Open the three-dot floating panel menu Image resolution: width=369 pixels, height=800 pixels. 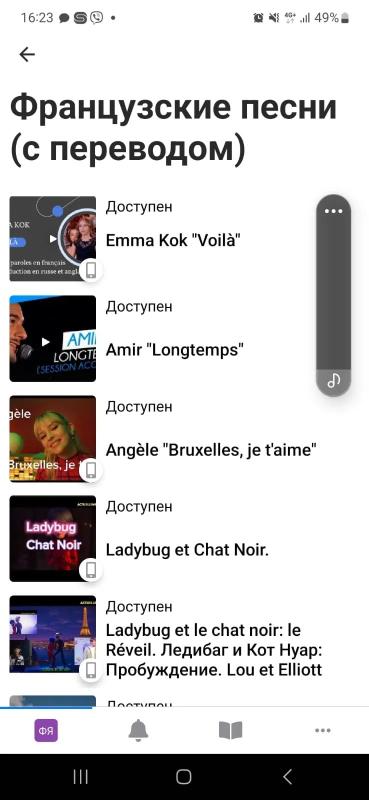tap(333, 211)
